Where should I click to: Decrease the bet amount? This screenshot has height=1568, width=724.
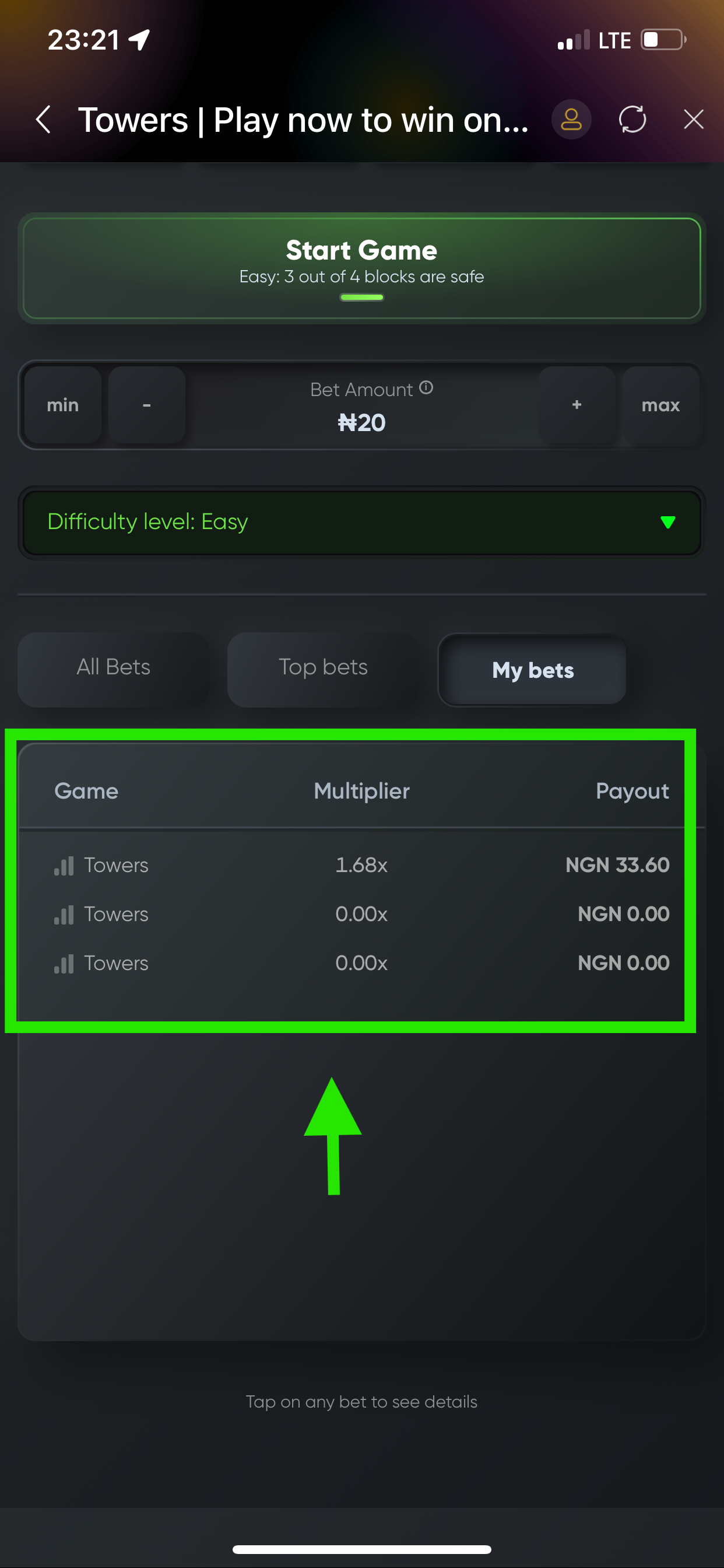coord(147,405)
